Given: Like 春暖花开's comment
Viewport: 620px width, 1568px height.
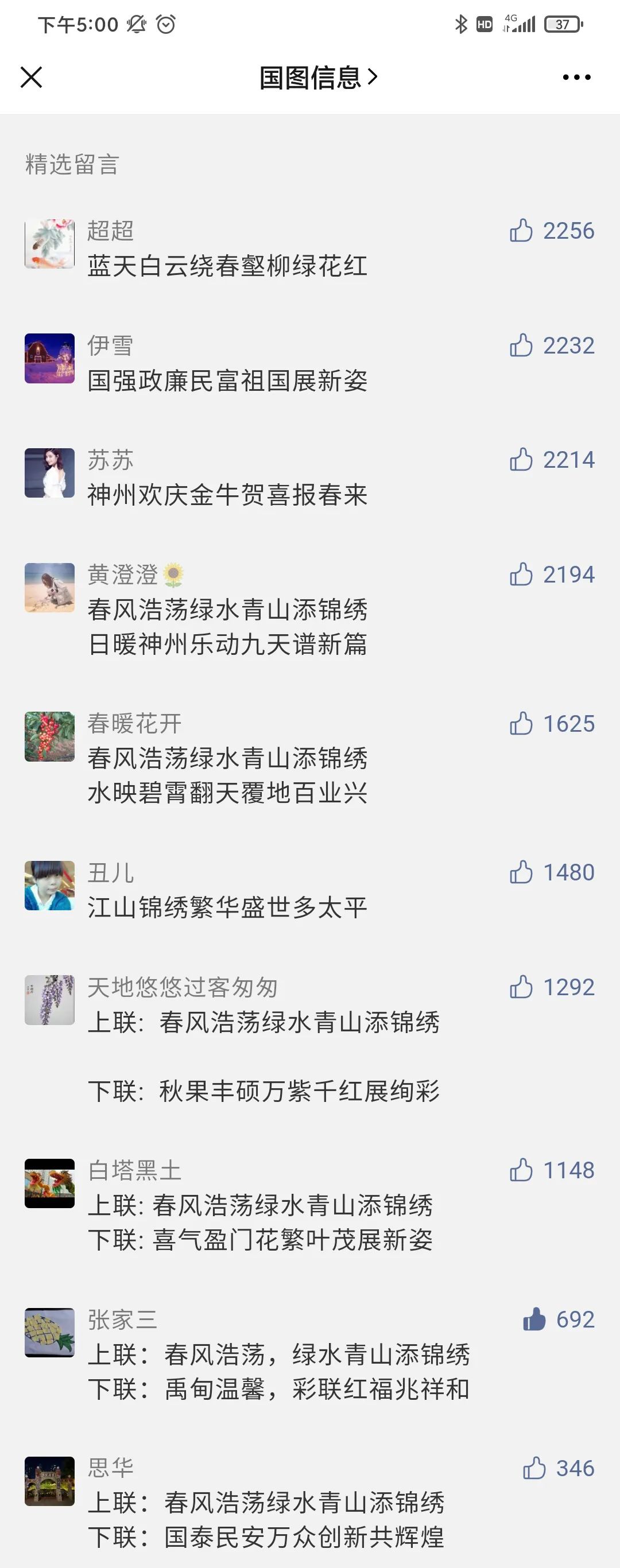Looking at the screenshot, I should pos(521,723).
